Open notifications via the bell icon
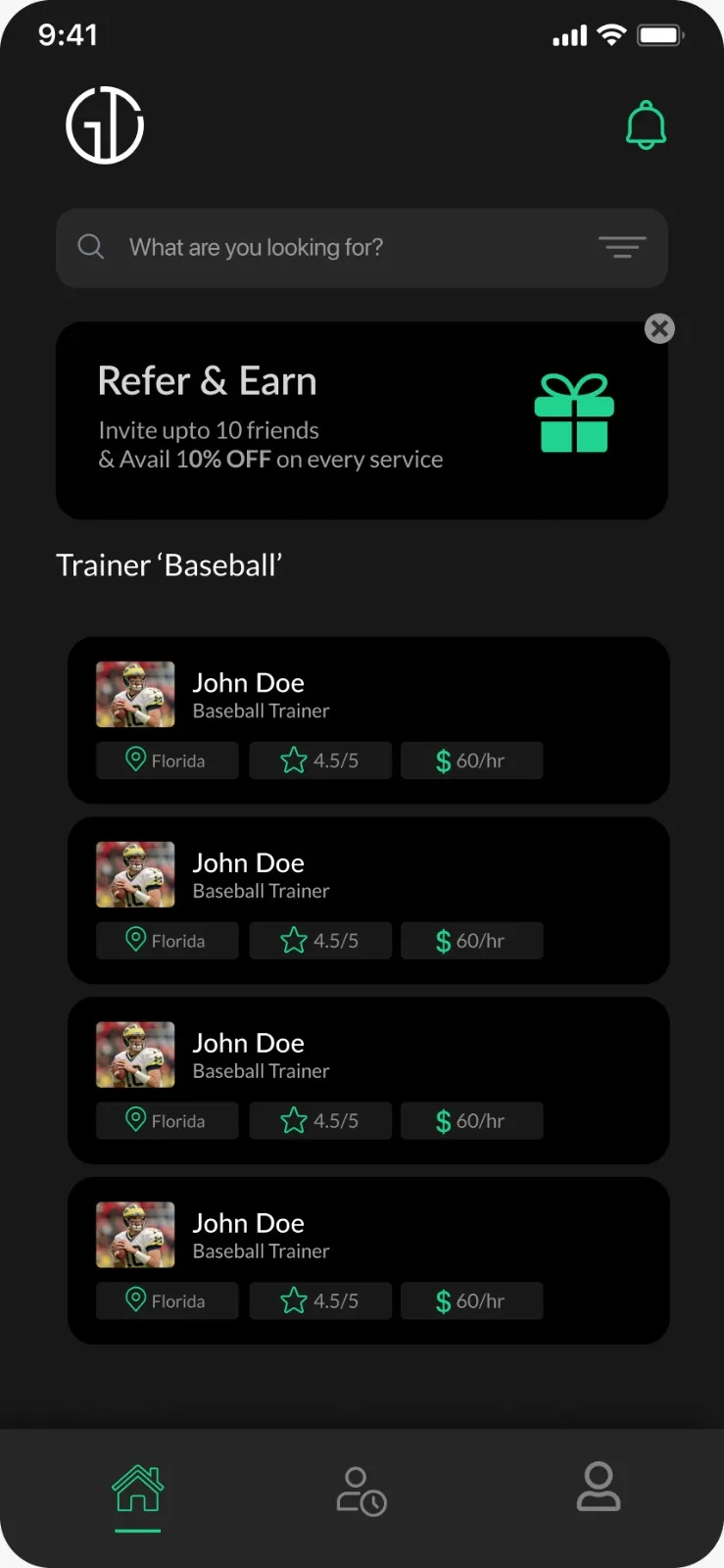This screenshot has width=724, height=1568. tap(646, 124)
